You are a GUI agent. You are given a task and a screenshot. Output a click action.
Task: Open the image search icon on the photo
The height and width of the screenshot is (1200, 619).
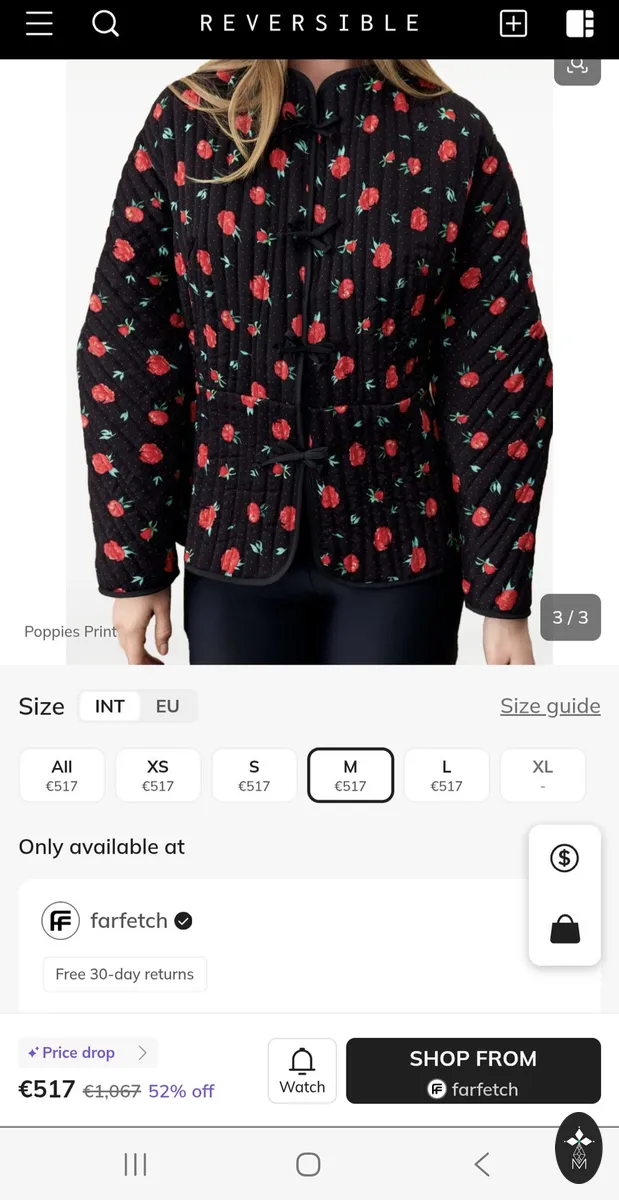tap(577, 68)
